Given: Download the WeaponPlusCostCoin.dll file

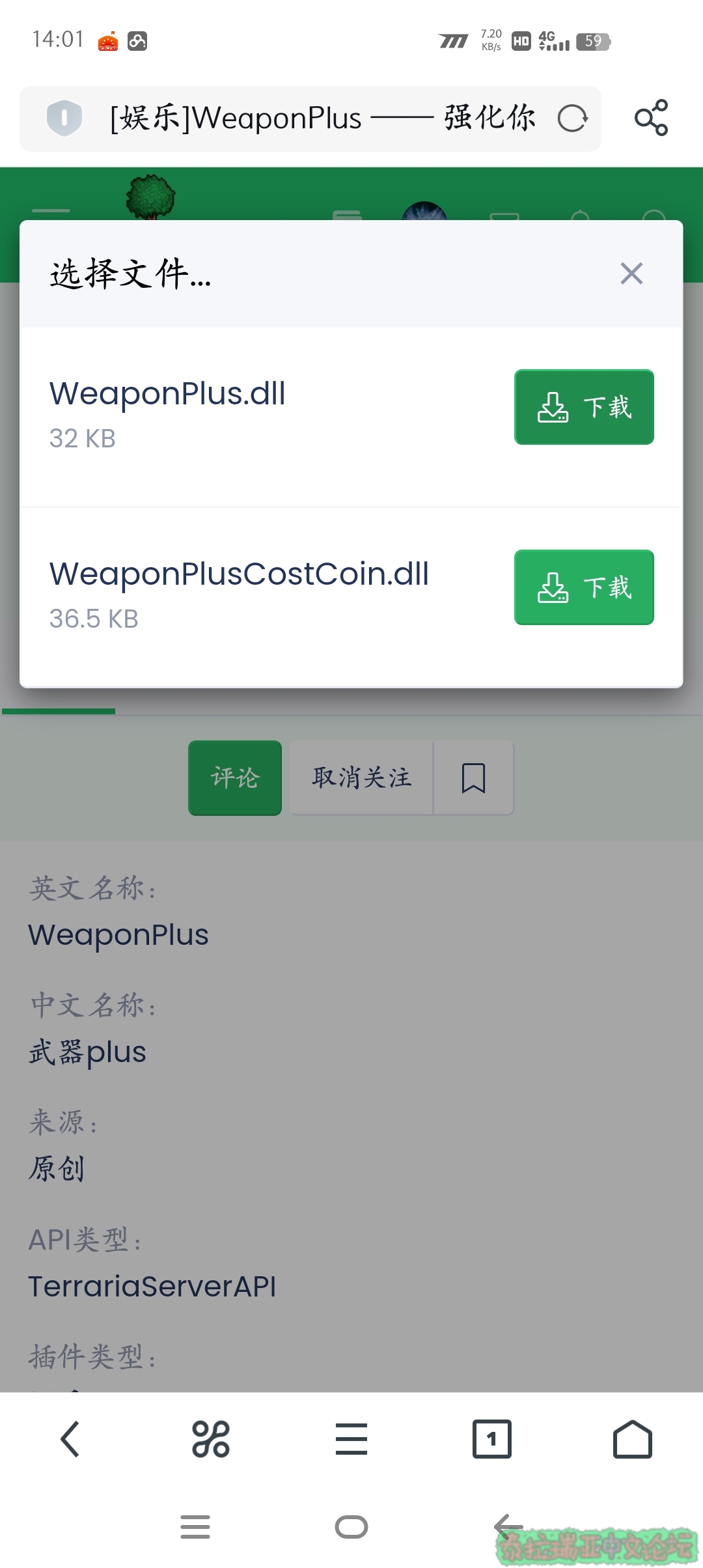Looking at the screenshot, I should point(584,587).
